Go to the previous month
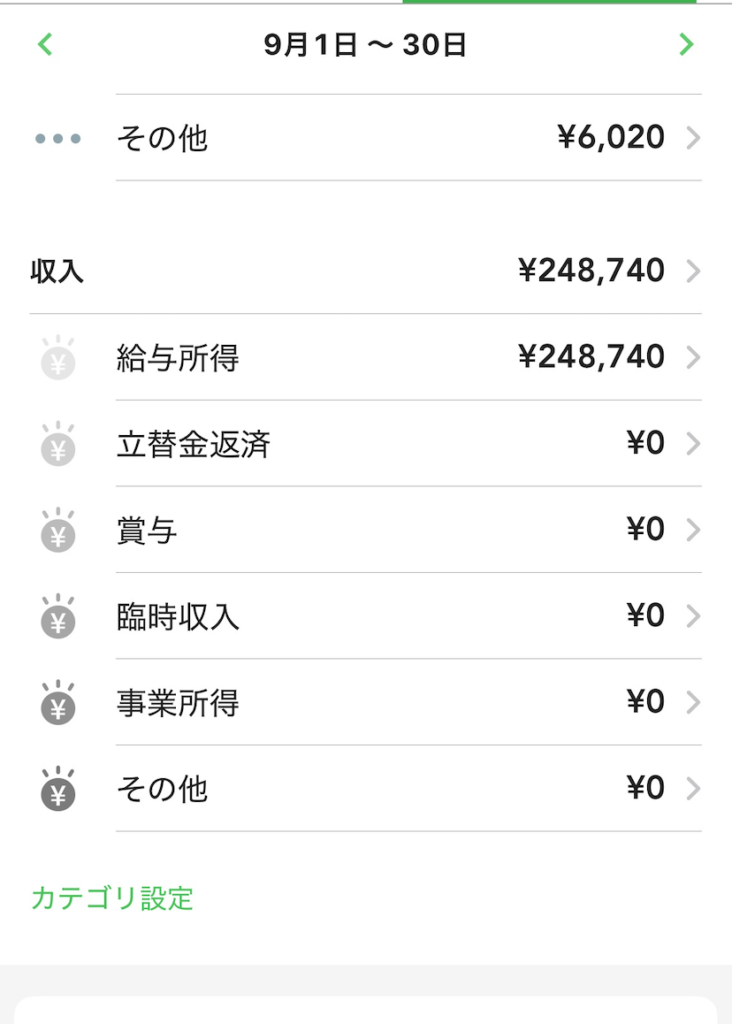732x1024 pixels. point(44,45)
